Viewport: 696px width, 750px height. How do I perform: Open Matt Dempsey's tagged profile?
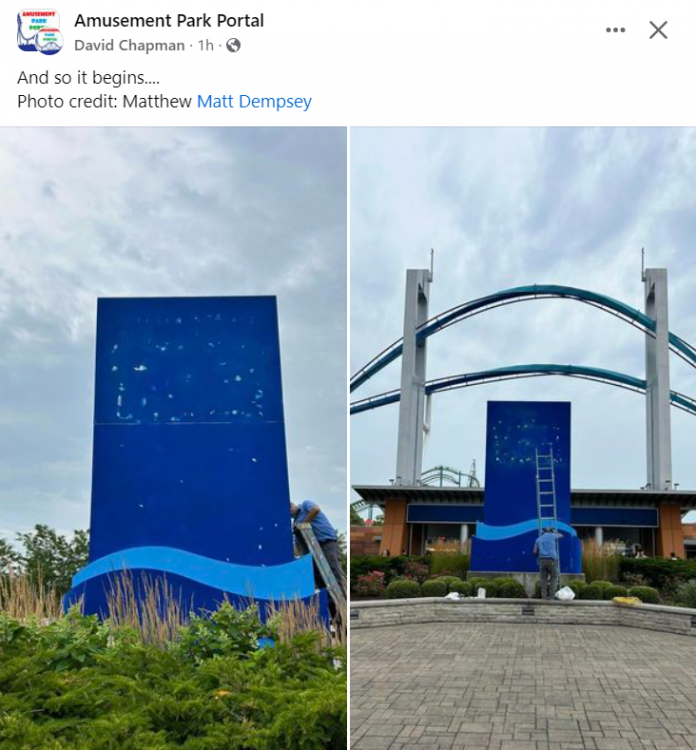click(254, 101)
